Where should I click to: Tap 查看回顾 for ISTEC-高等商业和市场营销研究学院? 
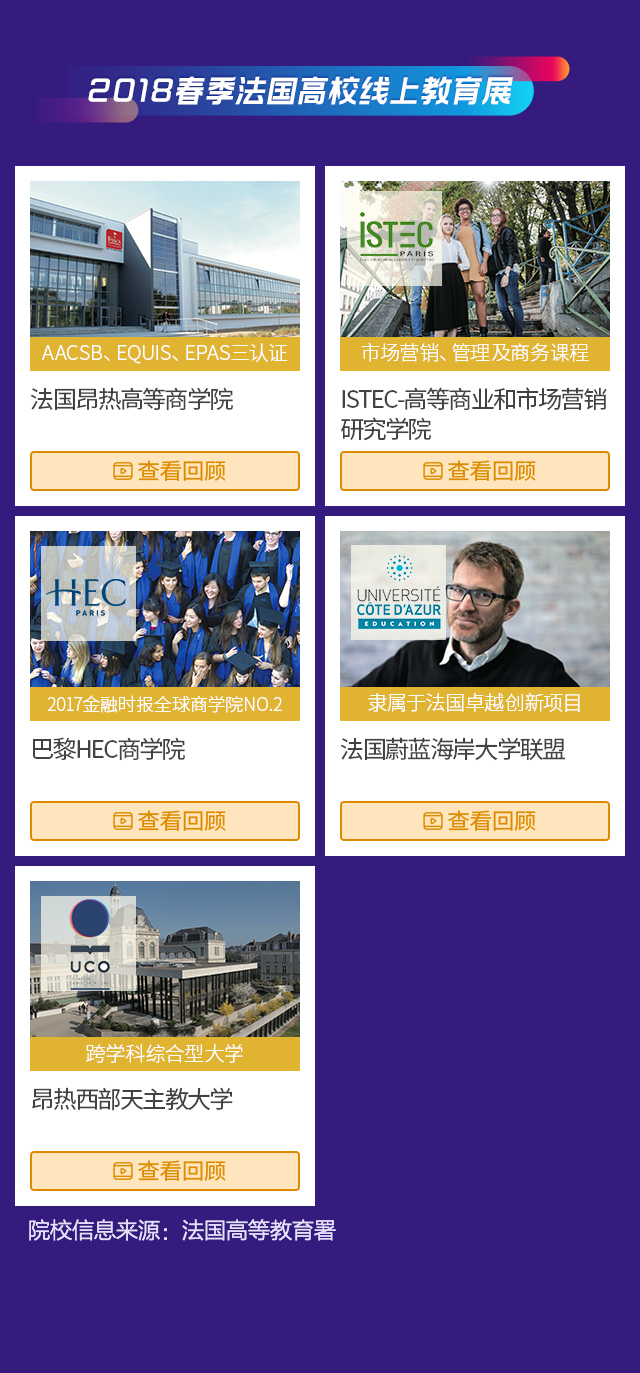tap(475, 471)
